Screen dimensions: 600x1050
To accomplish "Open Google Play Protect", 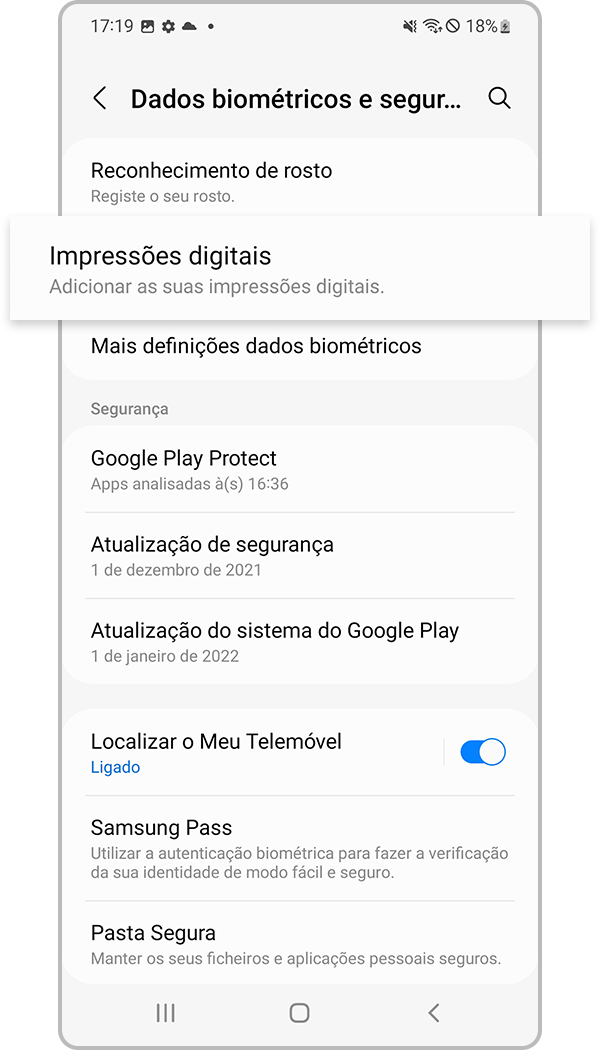I will click(300, 470).
